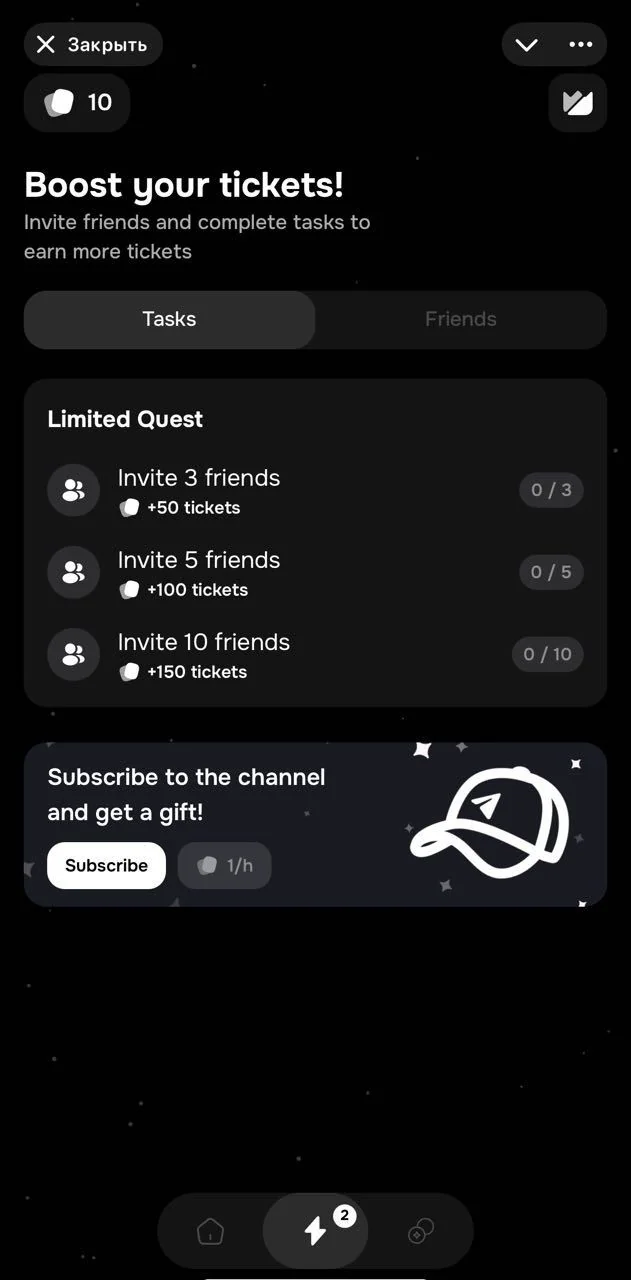
Task: Open the Invite 5 friends quest
Action: 315,572
